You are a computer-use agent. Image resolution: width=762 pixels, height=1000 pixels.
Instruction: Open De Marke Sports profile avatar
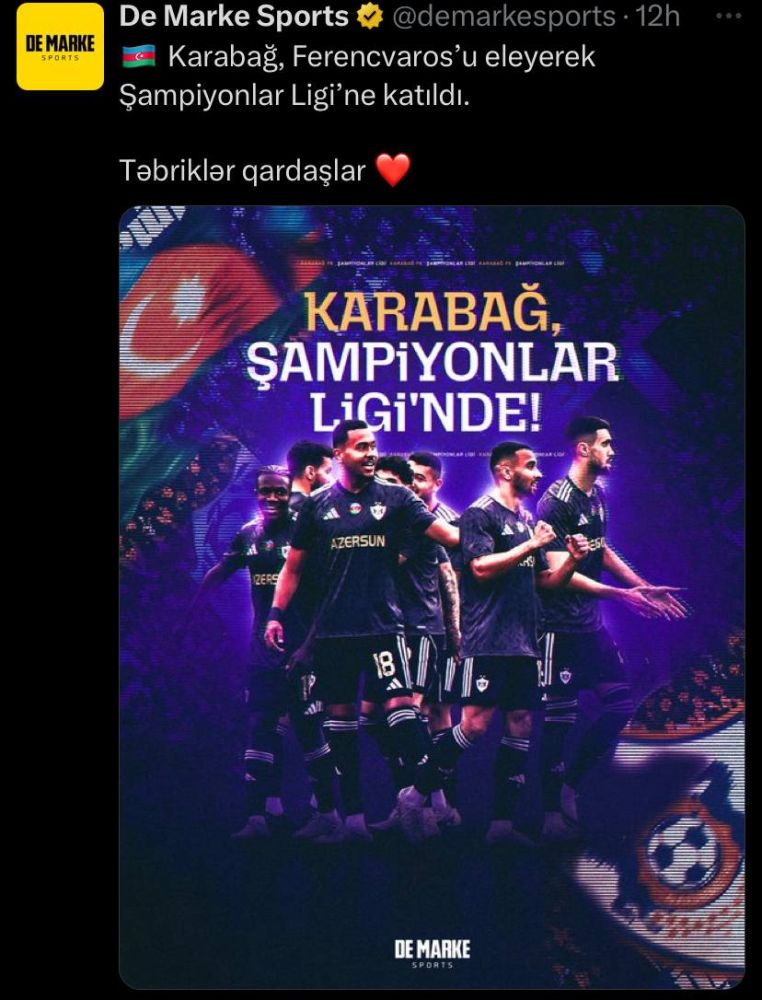60,47
